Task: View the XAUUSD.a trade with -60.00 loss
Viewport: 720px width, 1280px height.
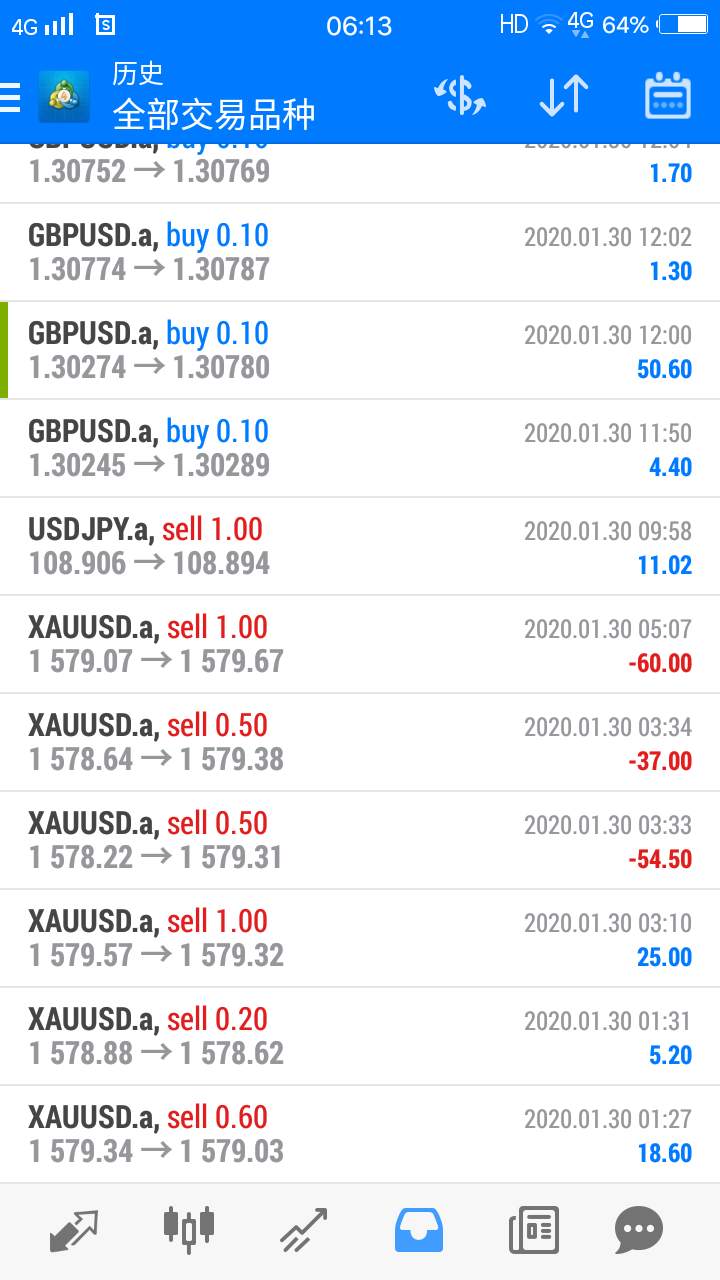Action: pos(360,645)
